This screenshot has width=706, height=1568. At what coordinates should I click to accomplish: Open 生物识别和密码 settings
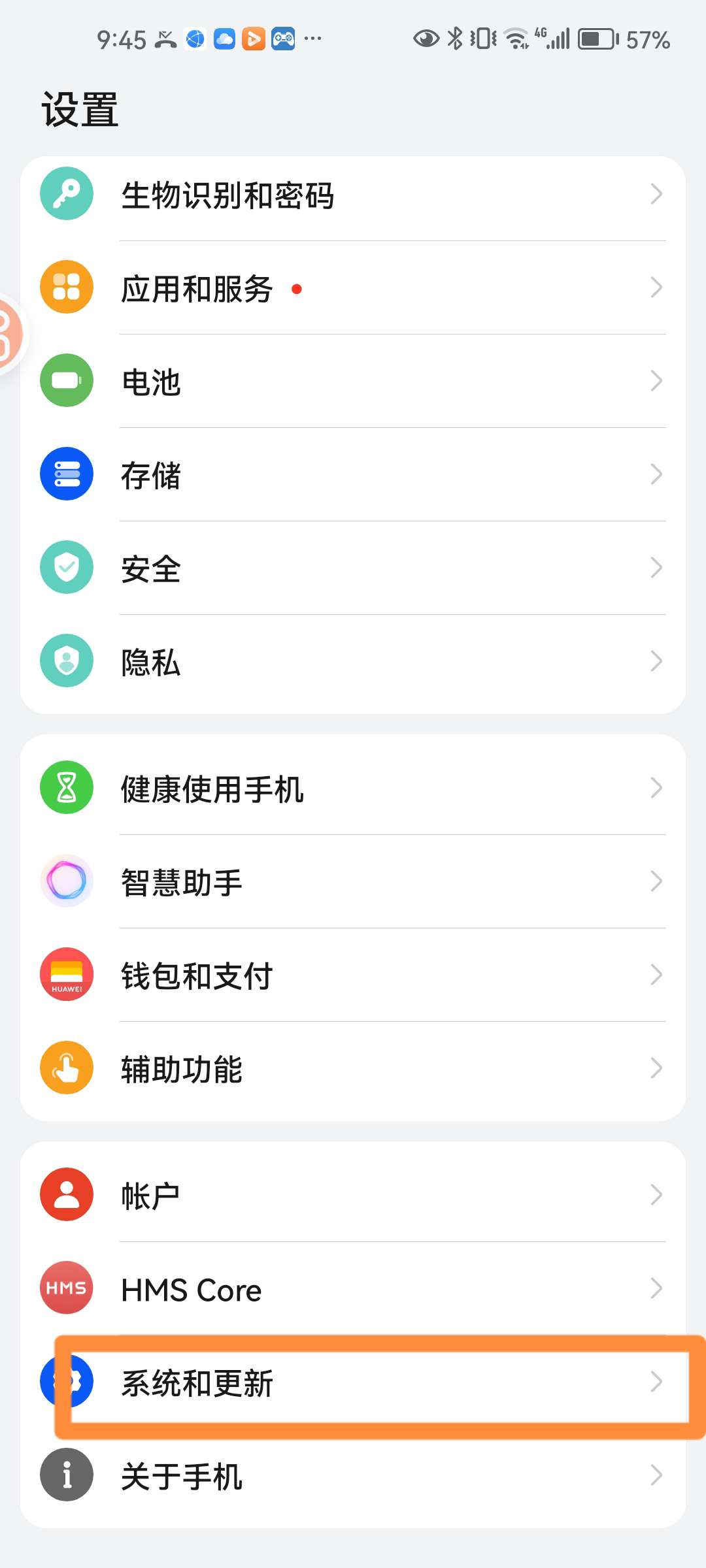[x=353, y=194]
